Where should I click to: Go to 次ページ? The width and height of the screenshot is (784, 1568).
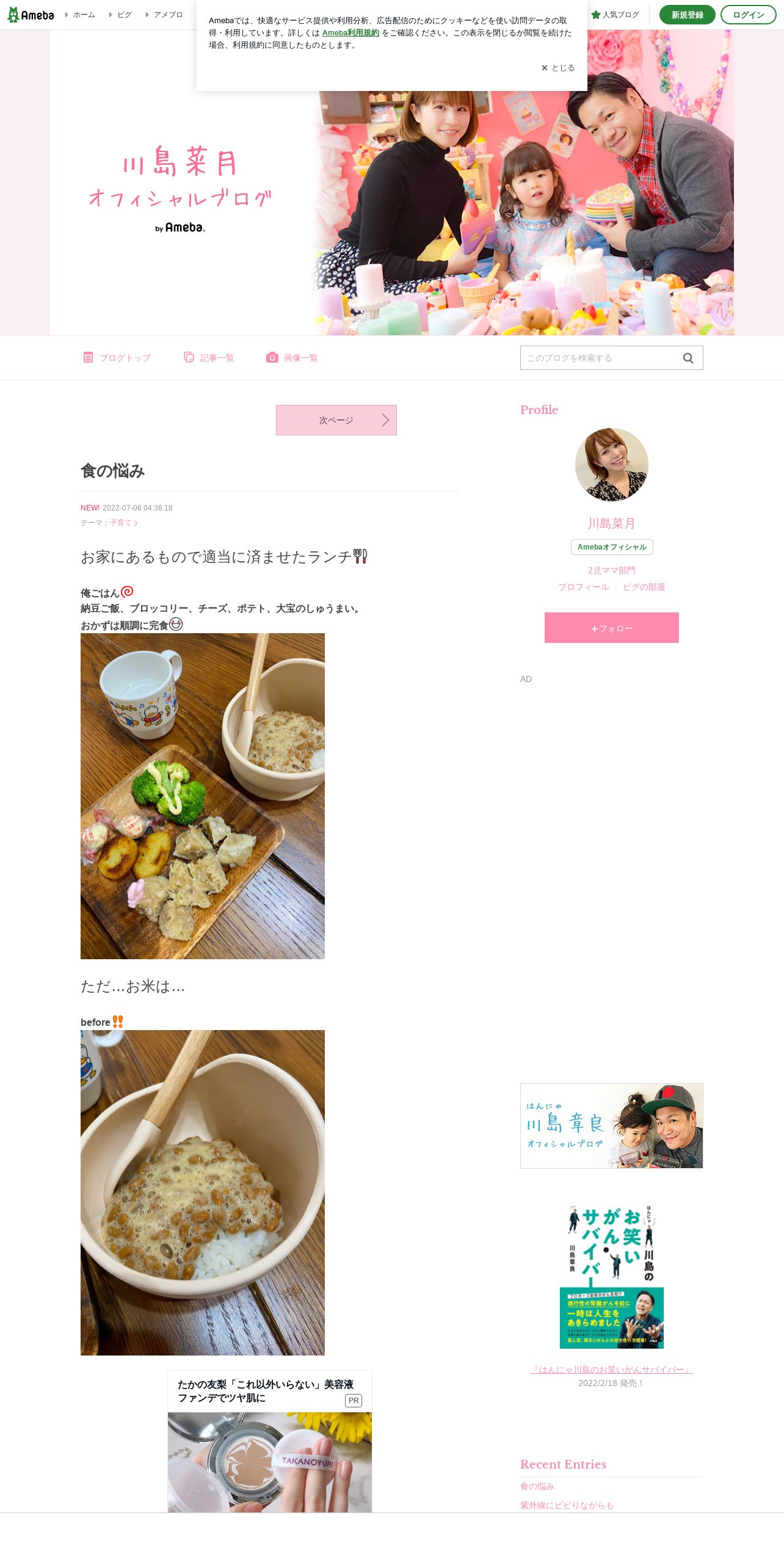[336, 420]
